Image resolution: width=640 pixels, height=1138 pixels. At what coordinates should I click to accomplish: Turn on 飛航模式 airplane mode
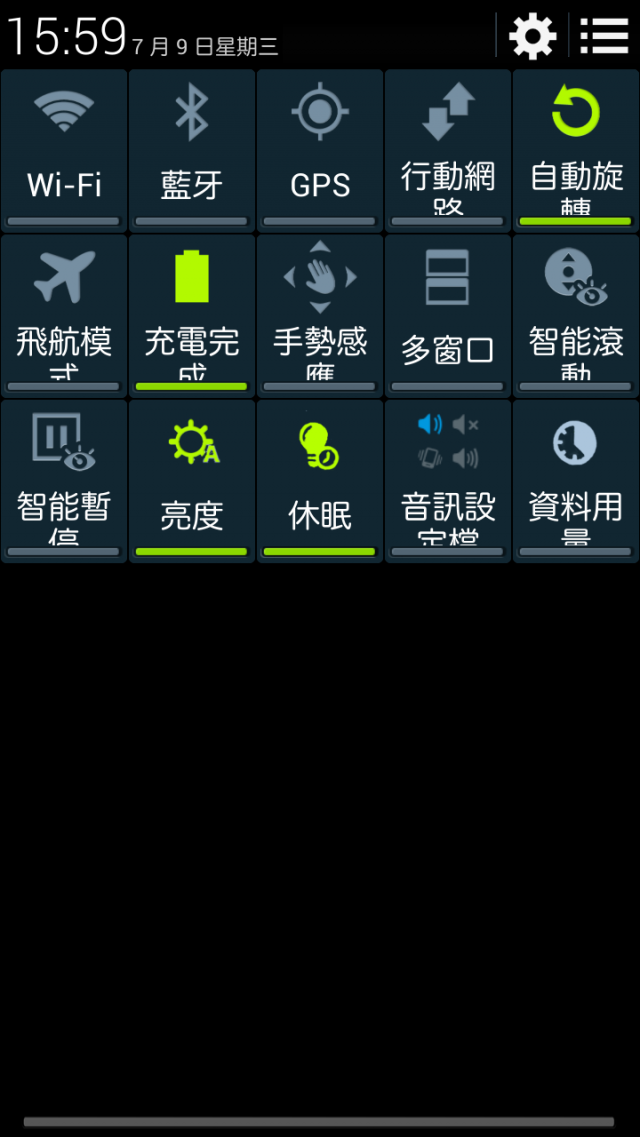pos(64,314)
